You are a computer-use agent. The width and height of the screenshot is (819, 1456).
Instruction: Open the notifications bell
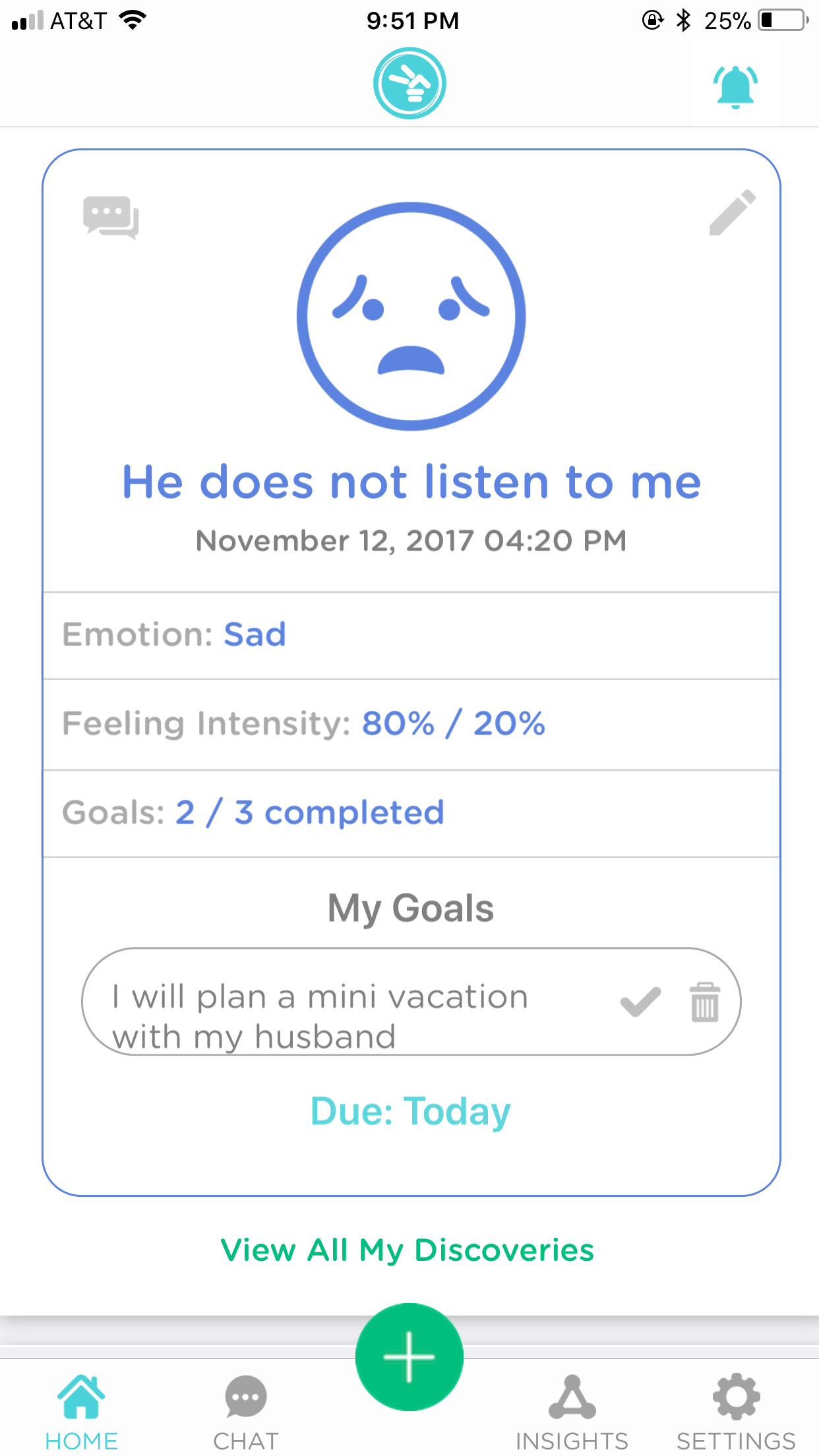click(x=735, y=86)
